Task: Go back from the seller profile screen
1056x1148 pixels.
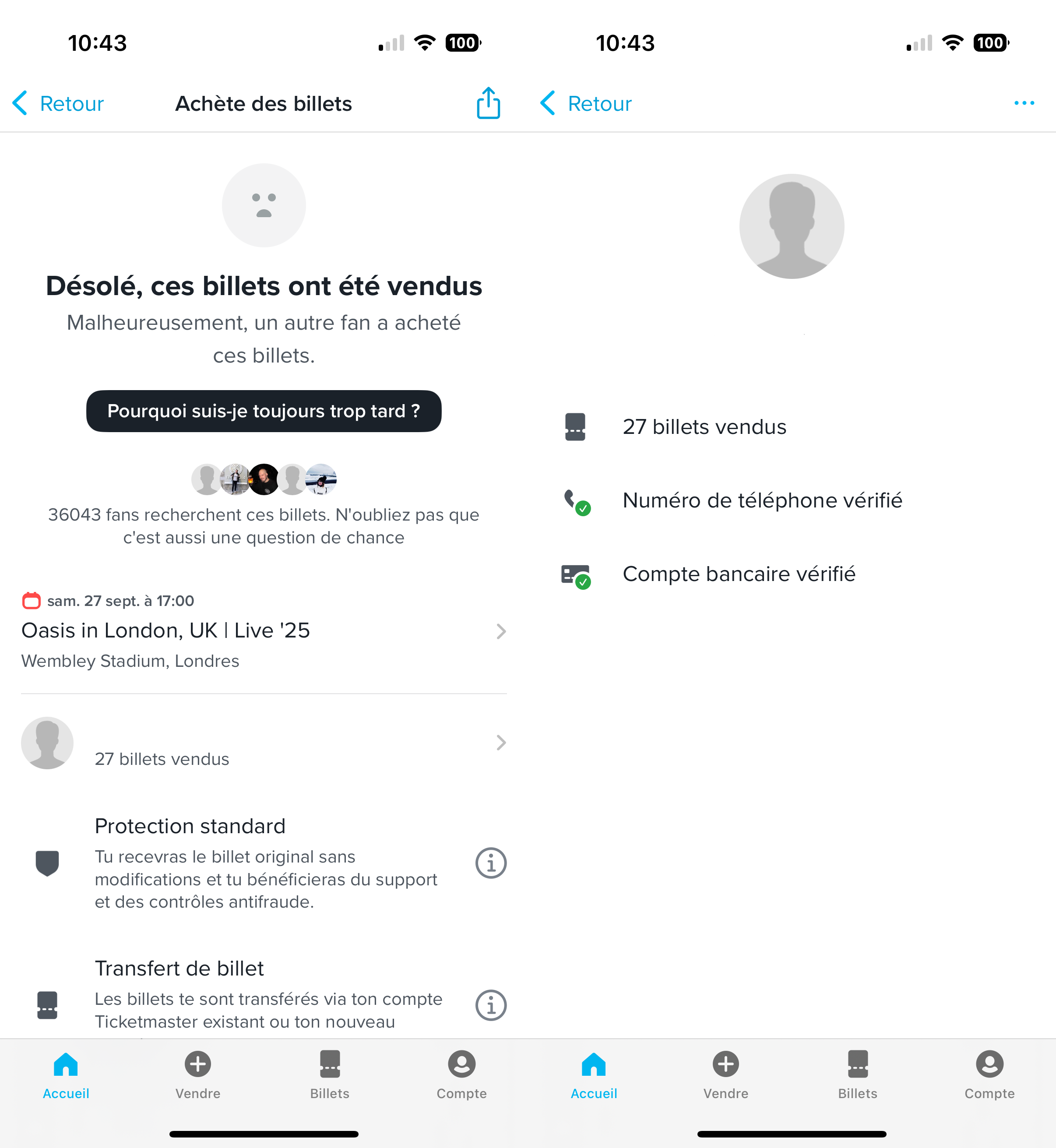Action: pos(586,103)
